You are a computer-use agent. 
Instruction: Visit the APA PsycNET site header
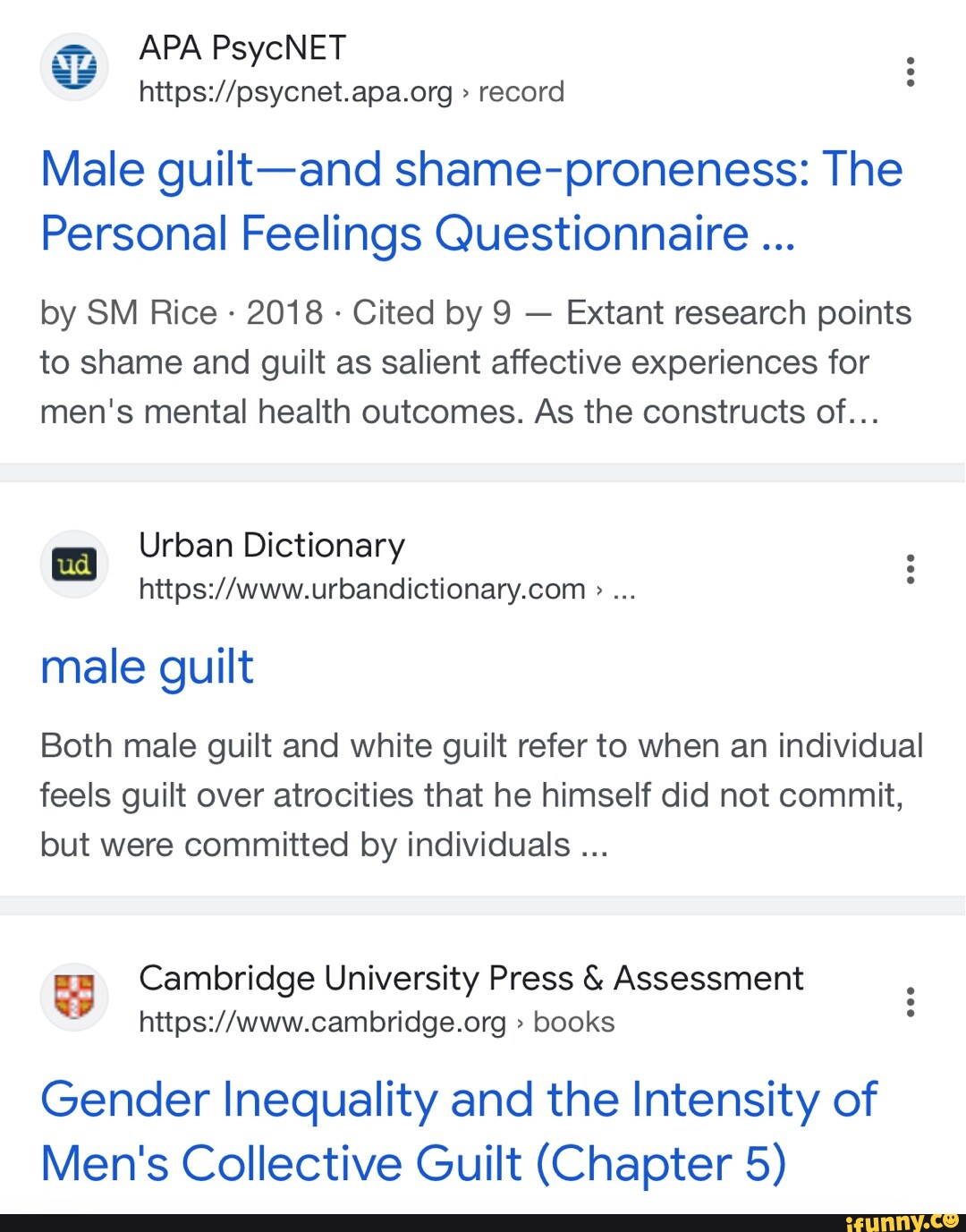242,48
